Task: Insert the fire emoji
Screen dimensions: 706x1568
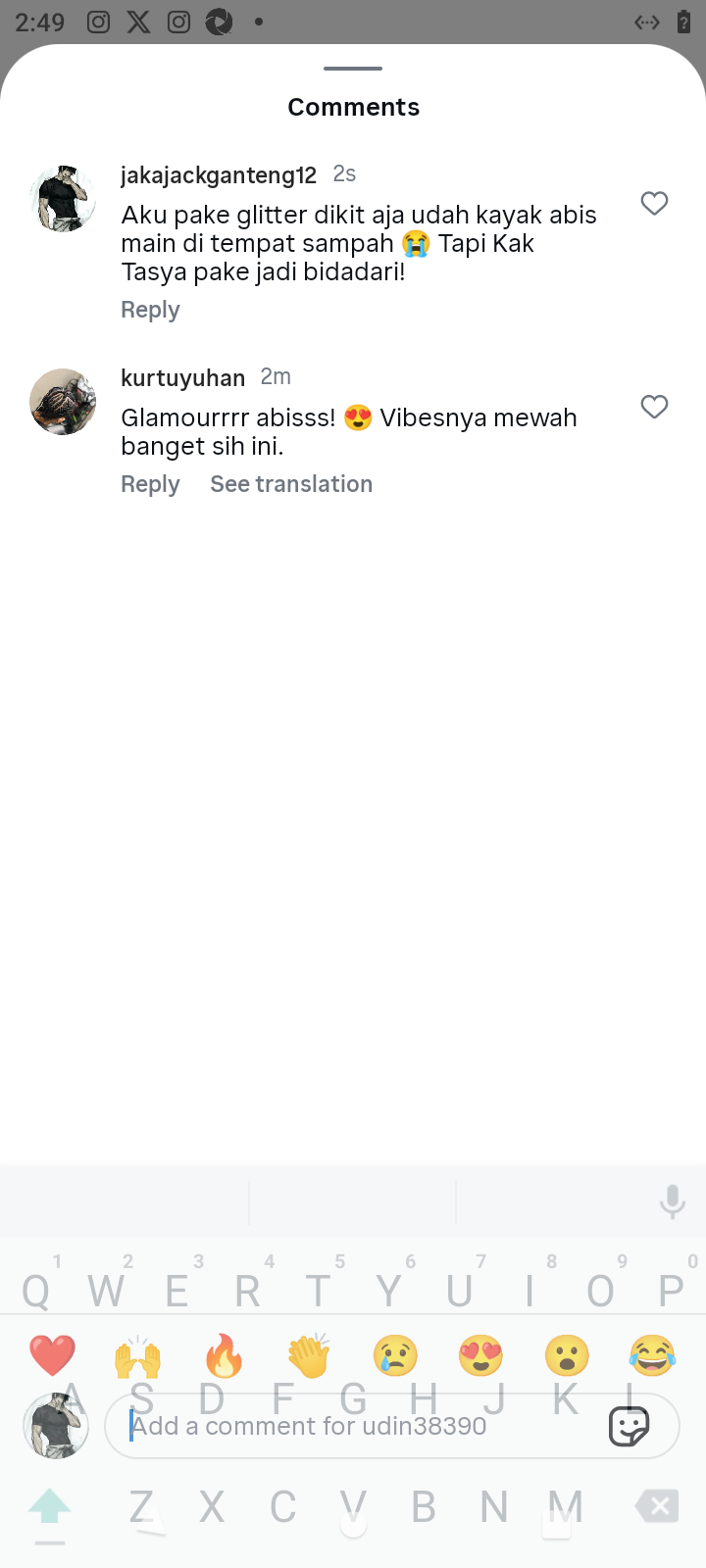Action: coord(224,1356)
